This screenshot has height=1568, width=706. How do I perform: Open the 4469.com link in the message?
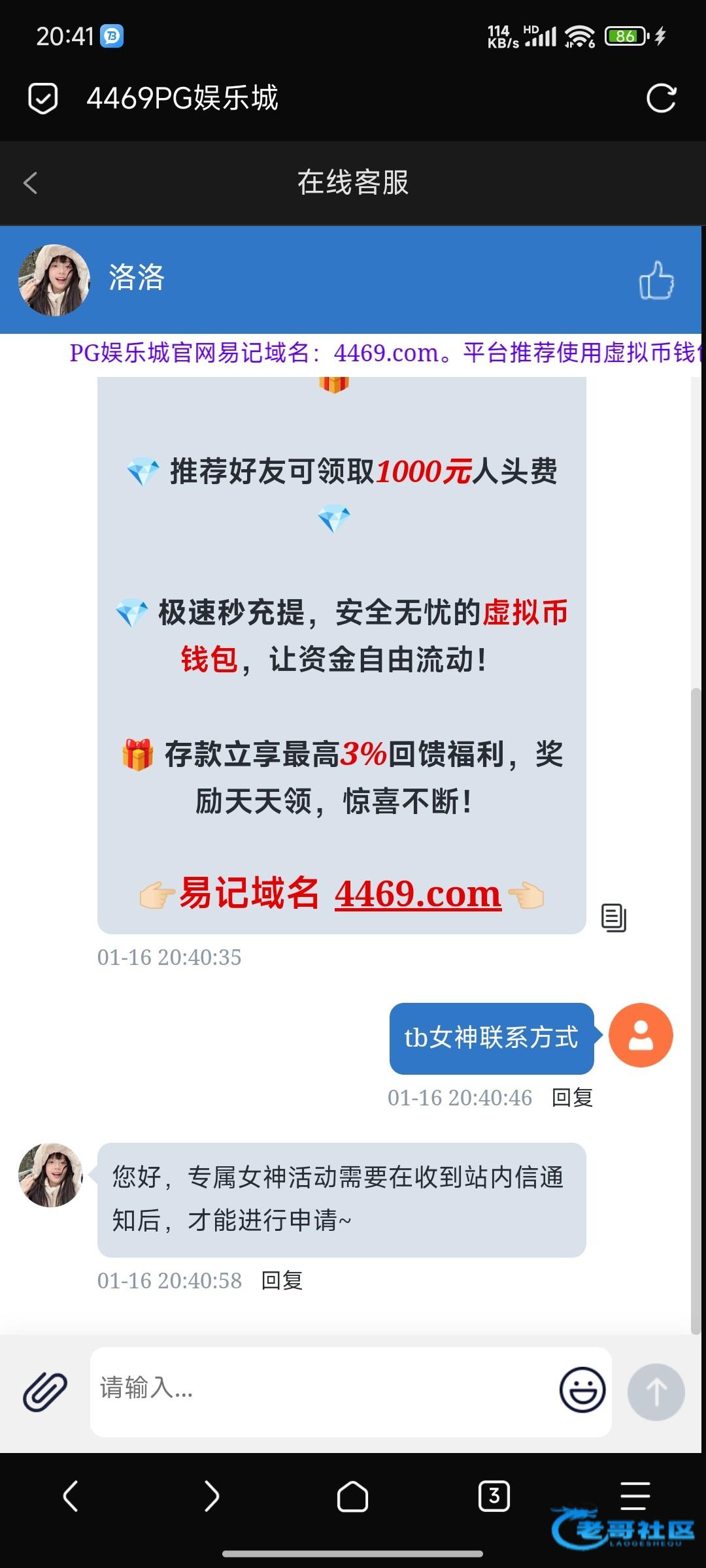click(x=418, y=893)
